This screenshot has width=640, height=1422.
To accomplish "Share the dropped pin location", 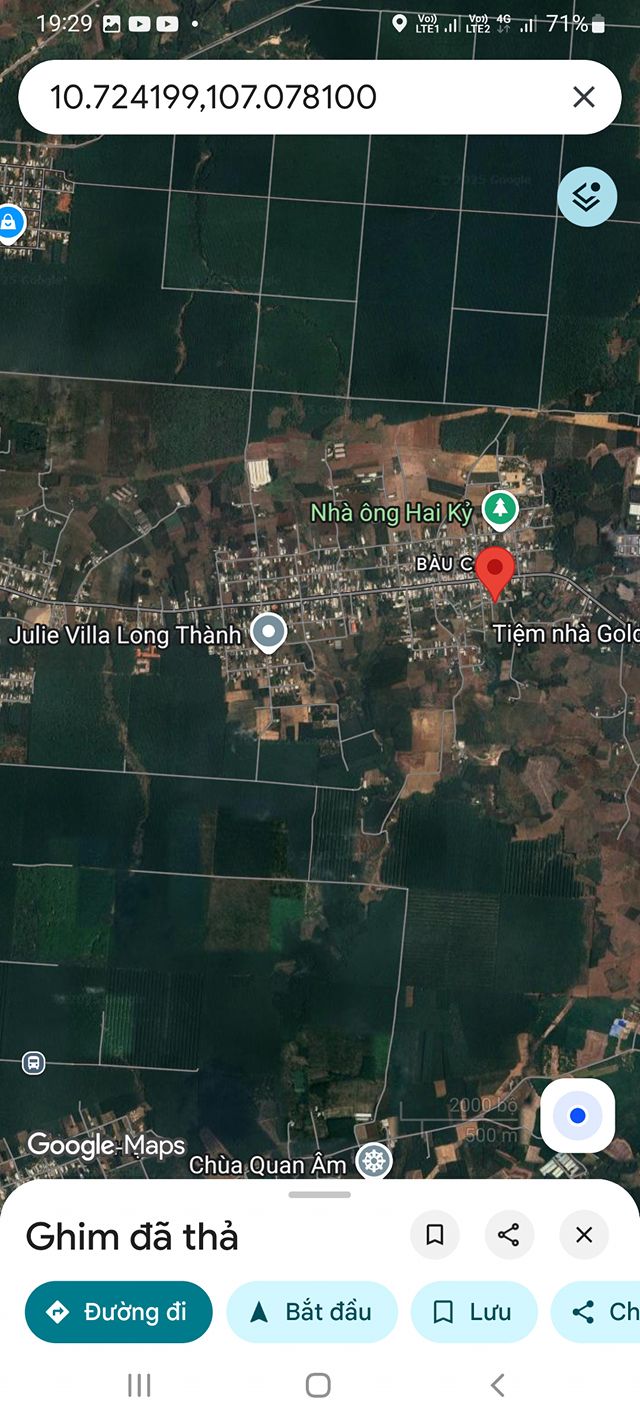I will pyautogui.click(x=509, y=1235).
